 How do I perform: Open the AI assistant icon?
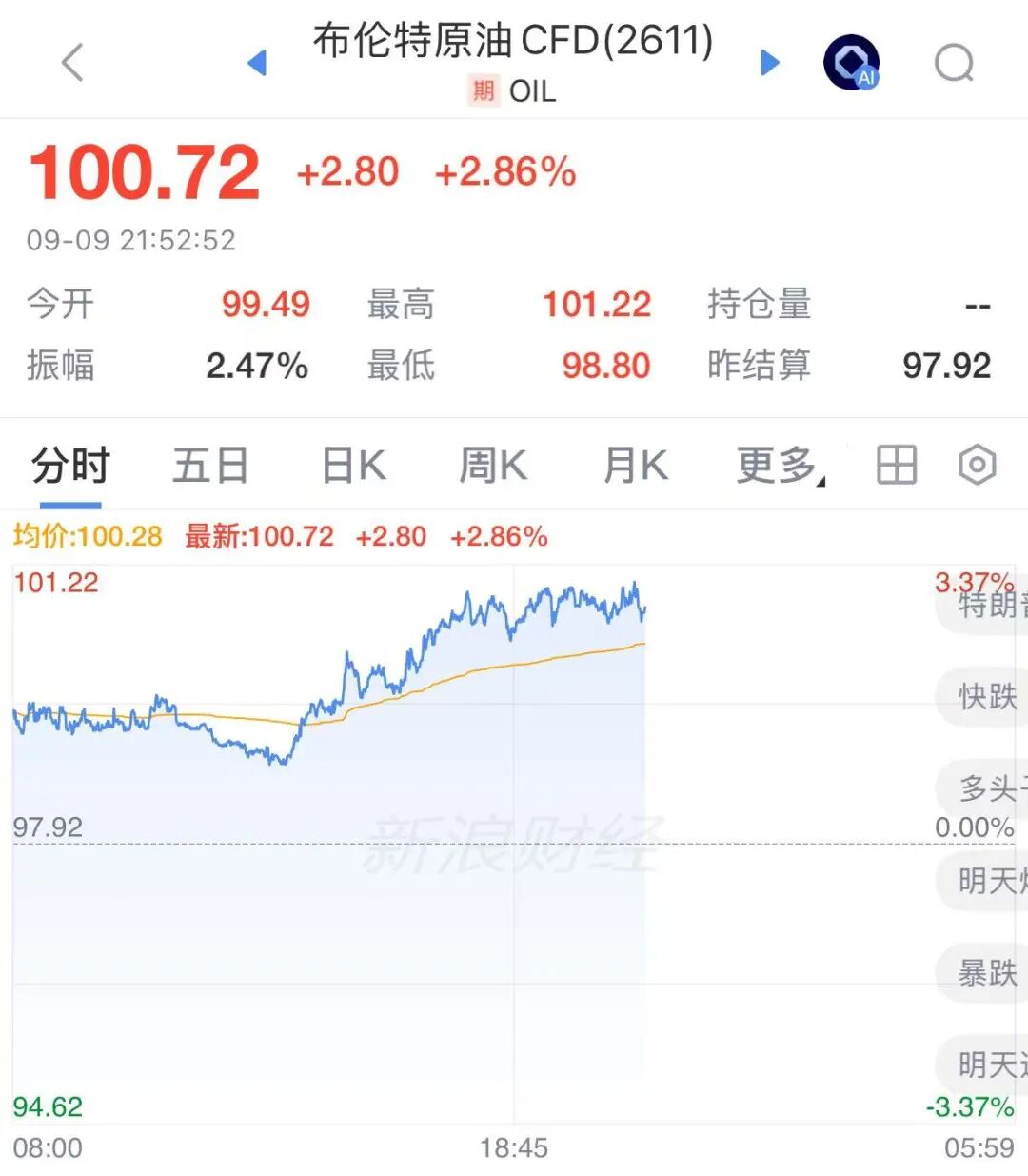point(851,63)
